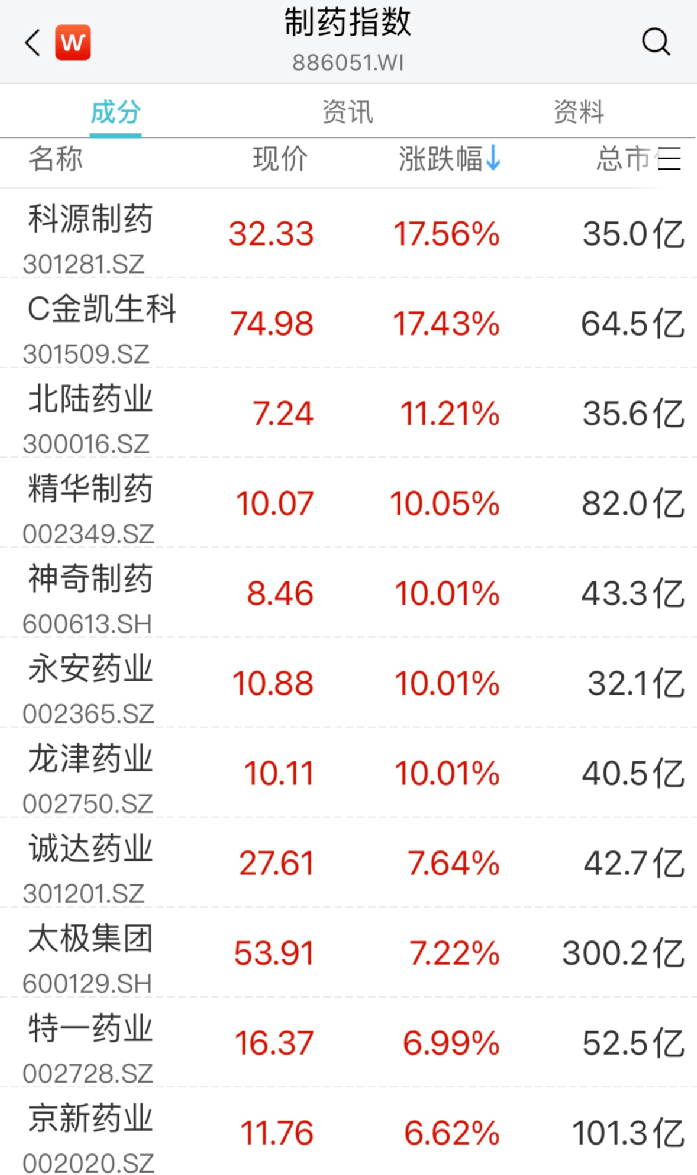Sort the list by 名称

56,159
